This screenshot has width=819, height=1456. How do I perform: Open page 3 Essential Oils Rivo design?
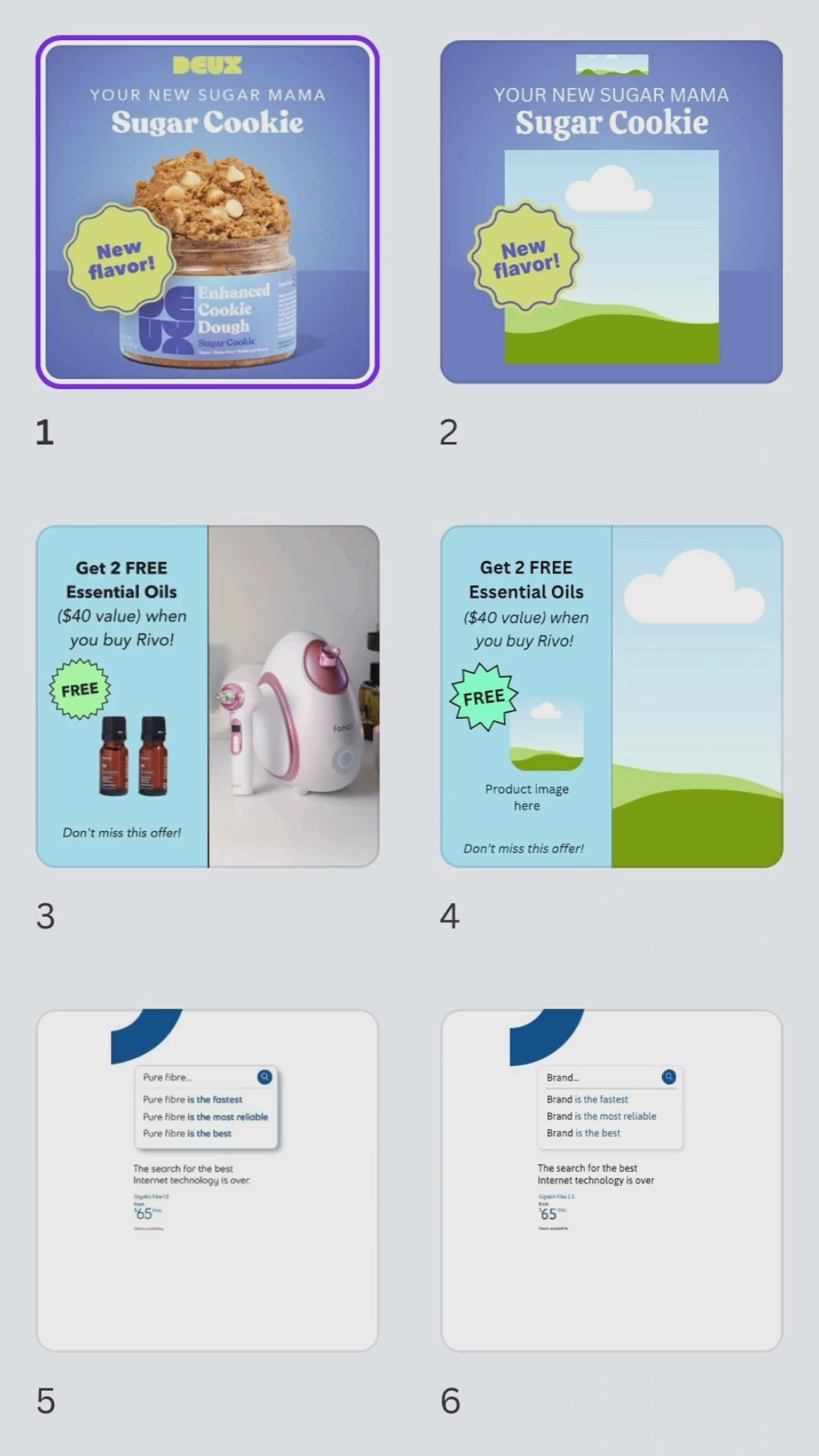207,696
